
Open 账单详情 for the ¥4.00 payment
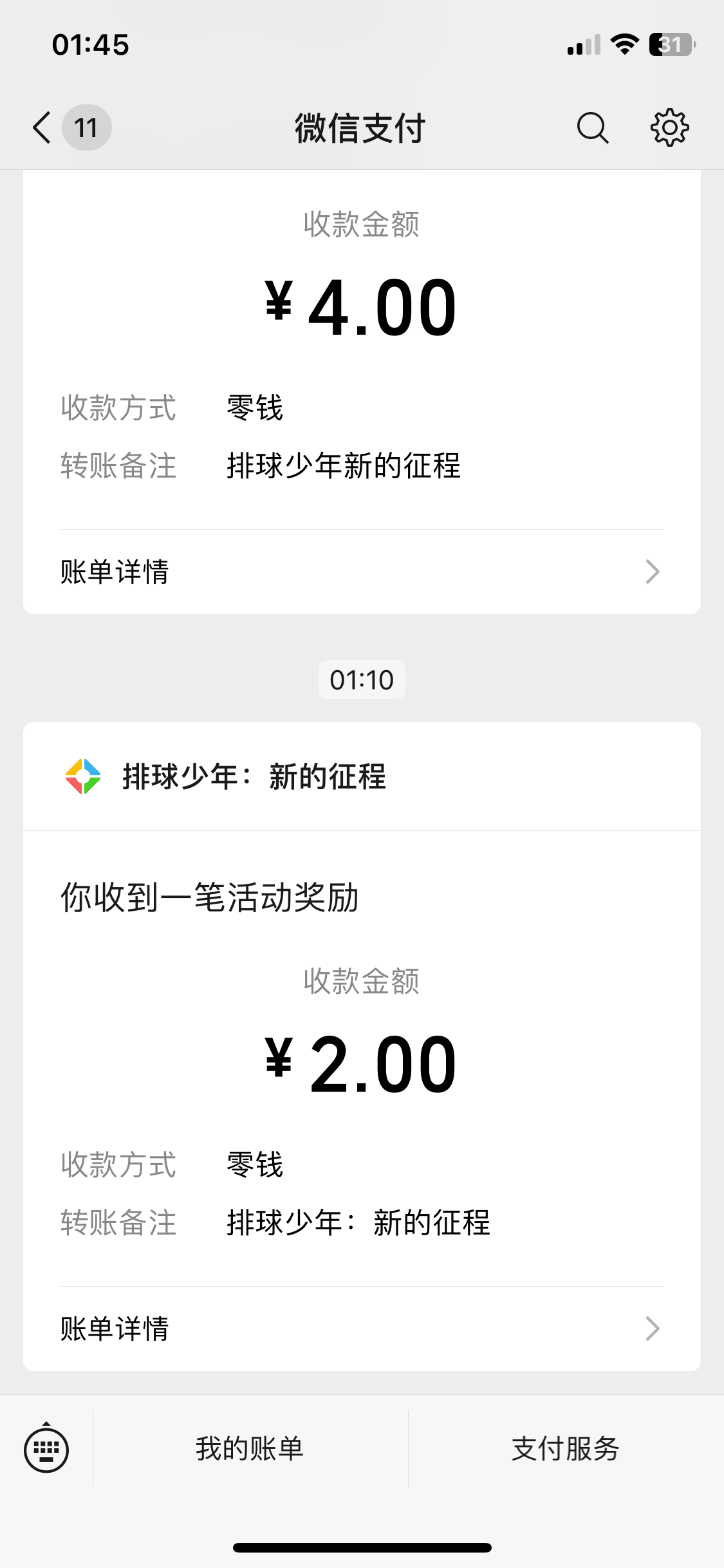[361, 572]
